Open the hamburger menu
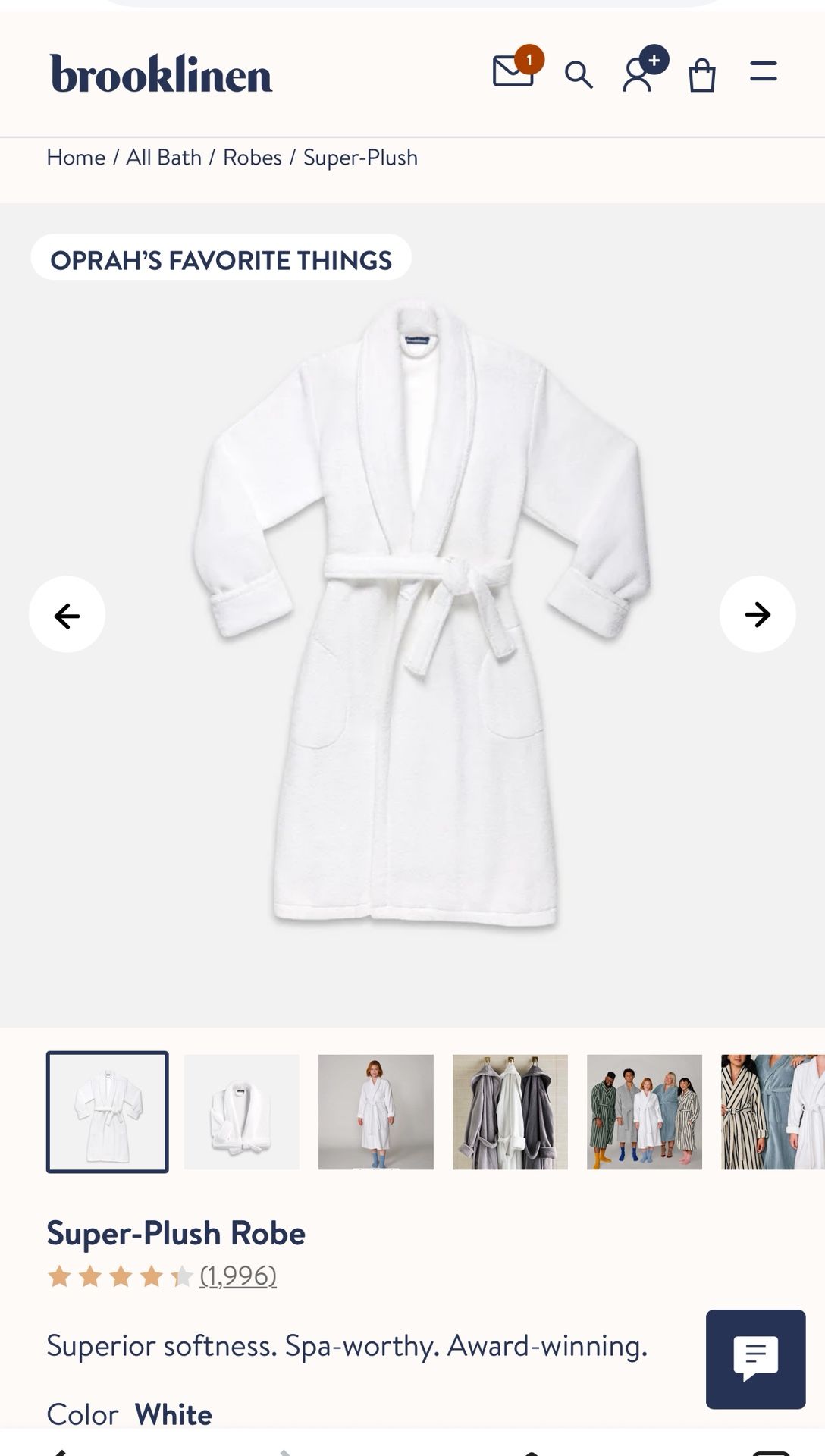Viewport: 825px width, 1456px height. [x=763, y=72]
